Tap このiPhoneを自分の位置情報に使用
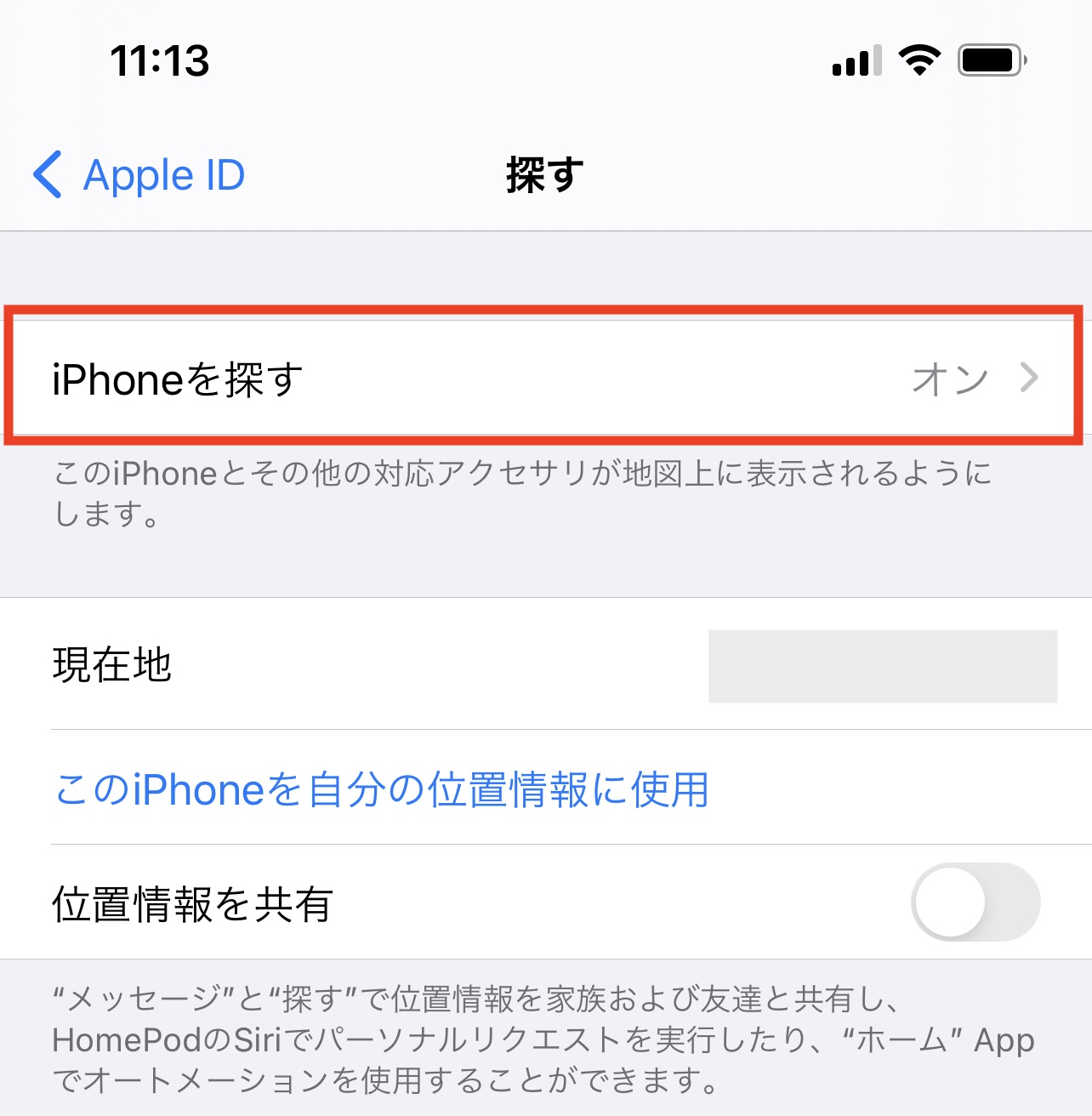 (382, 789)
